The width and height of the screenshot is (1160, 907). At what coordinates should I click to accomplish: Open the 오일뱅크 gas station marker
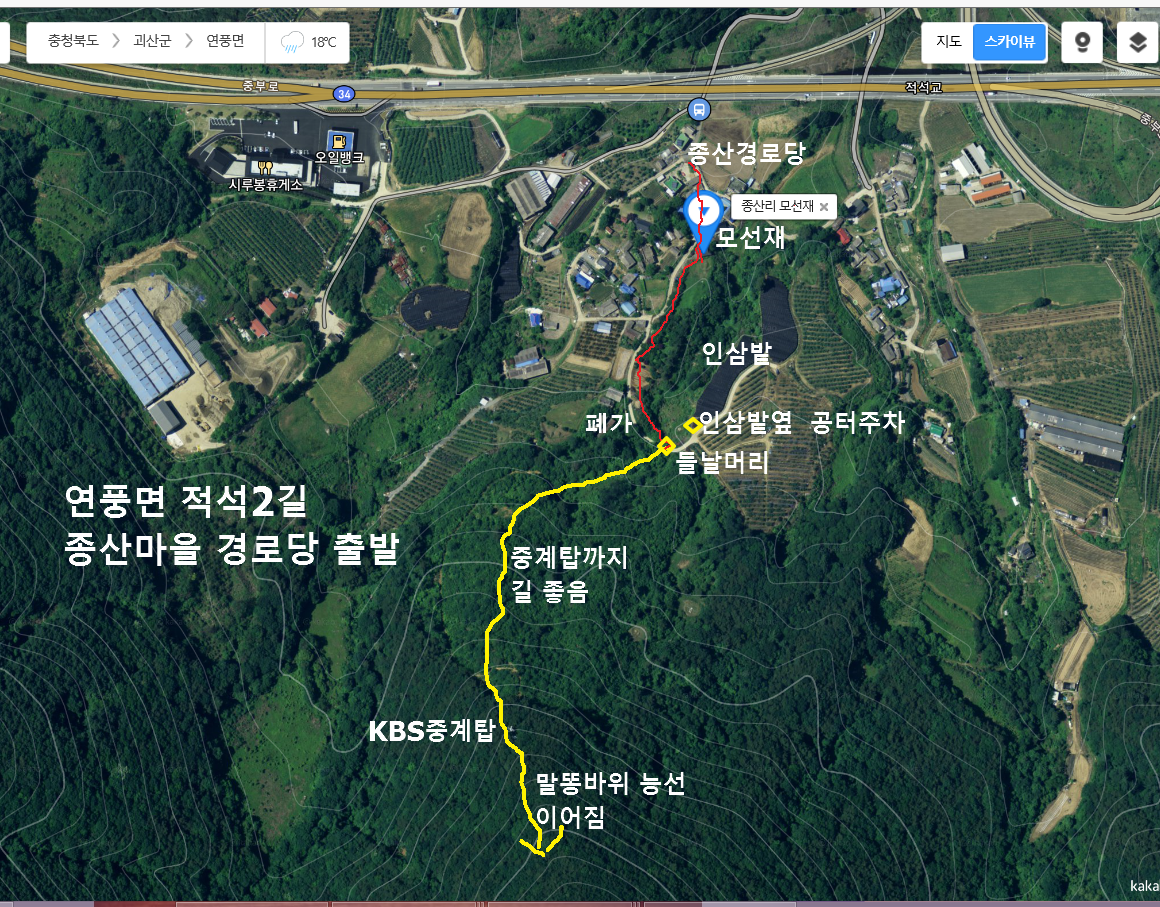(x=340, y=140)
